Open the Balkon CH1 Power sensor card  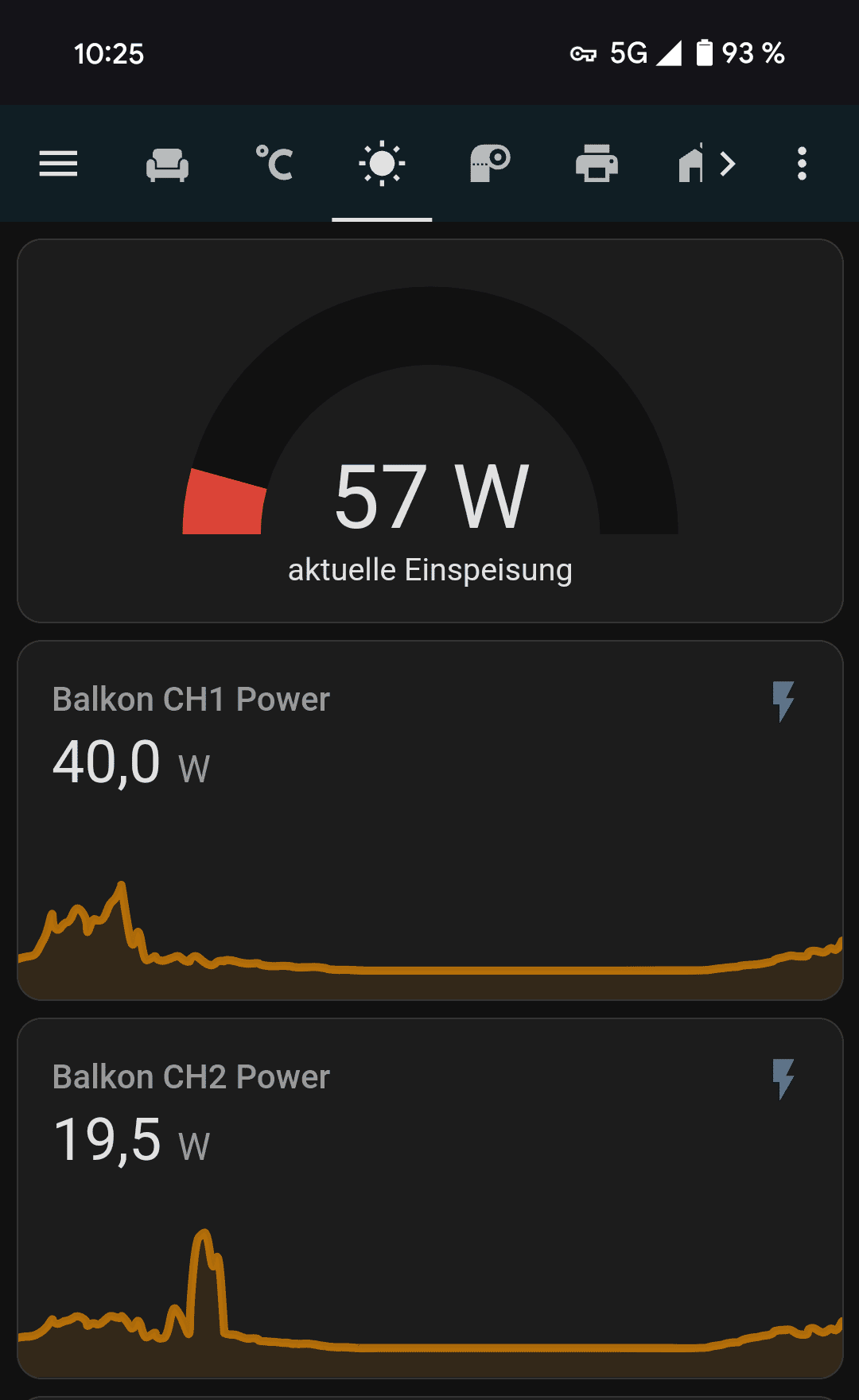[x=429, y=820]
